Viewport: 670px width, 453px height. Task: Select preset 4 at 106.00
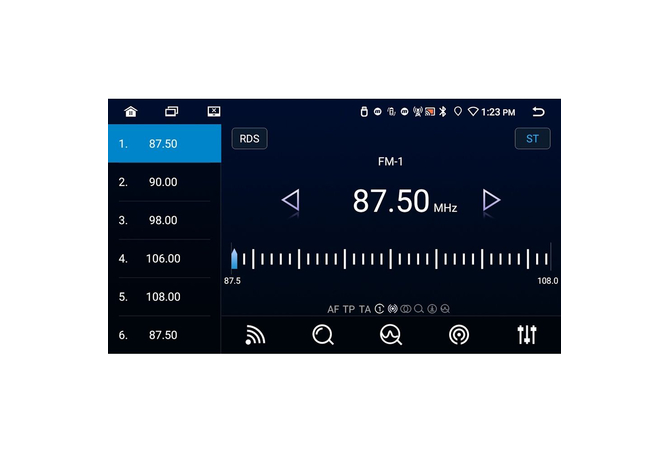point(164,258)
